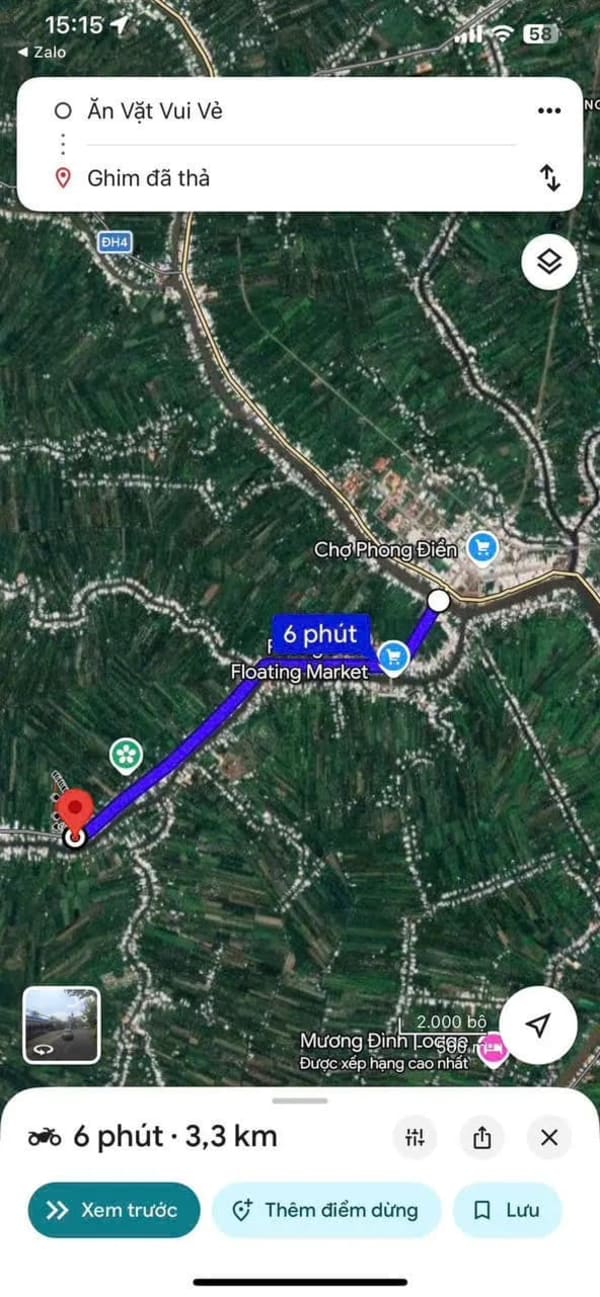Open the three-dot overflow menu
The height and width of the screenshot is (1297, 600).
[549, 111]
